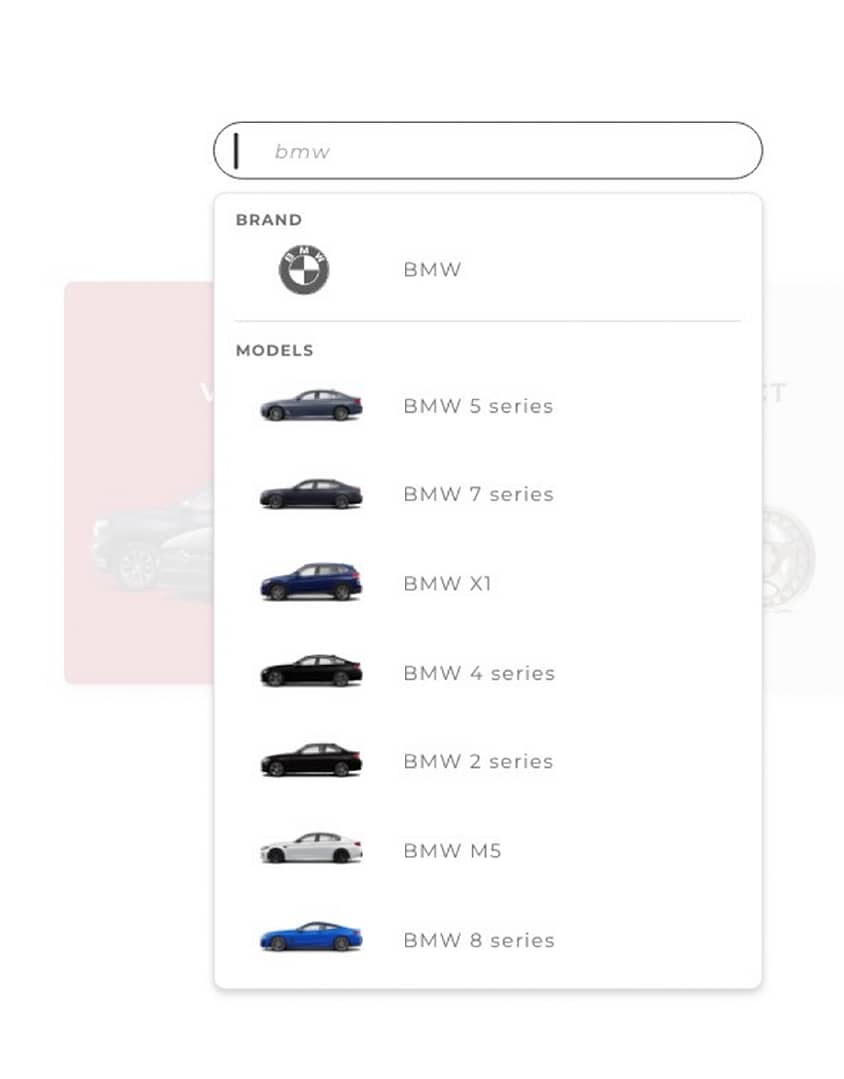Select the BMW brand suggestion
Viewport: 844px width, 1079px height.
pos(432,270)
